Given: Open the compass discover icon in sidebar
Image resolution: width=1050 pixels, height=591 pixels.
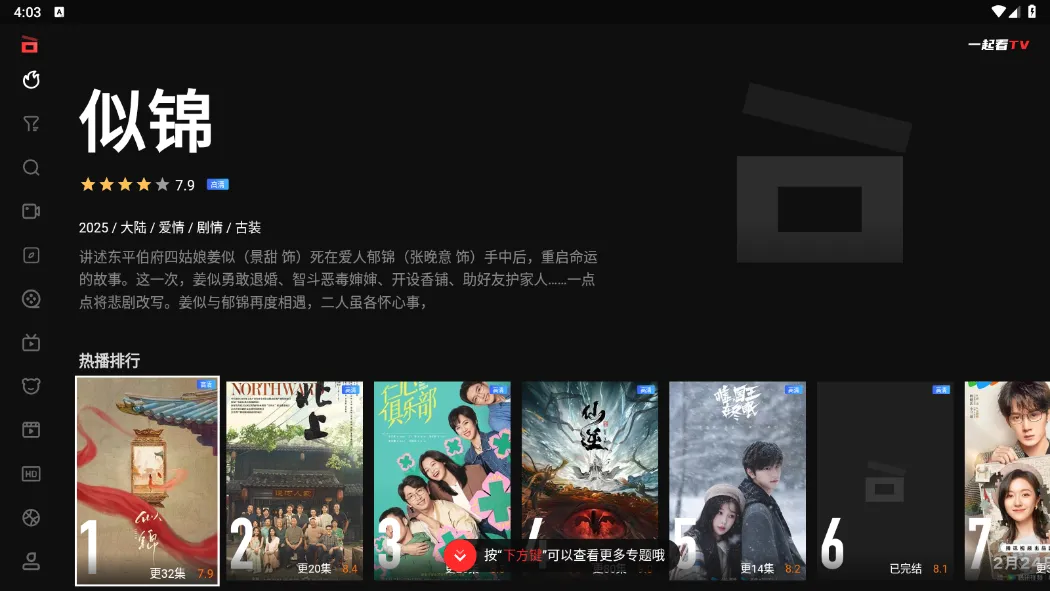Looking at the screenshot, I should point(31,255).
